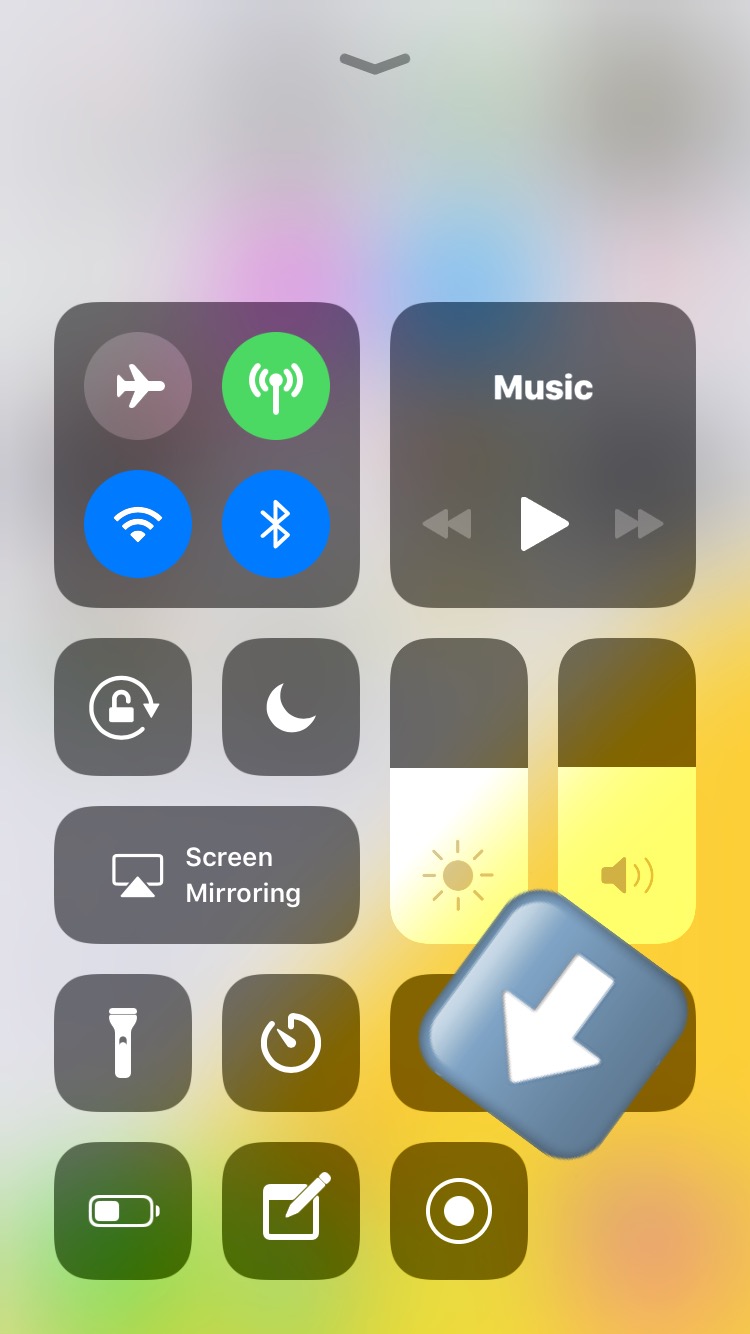Tap the Low Power Mode battery icon
750x1334 pixels.
122,1210
